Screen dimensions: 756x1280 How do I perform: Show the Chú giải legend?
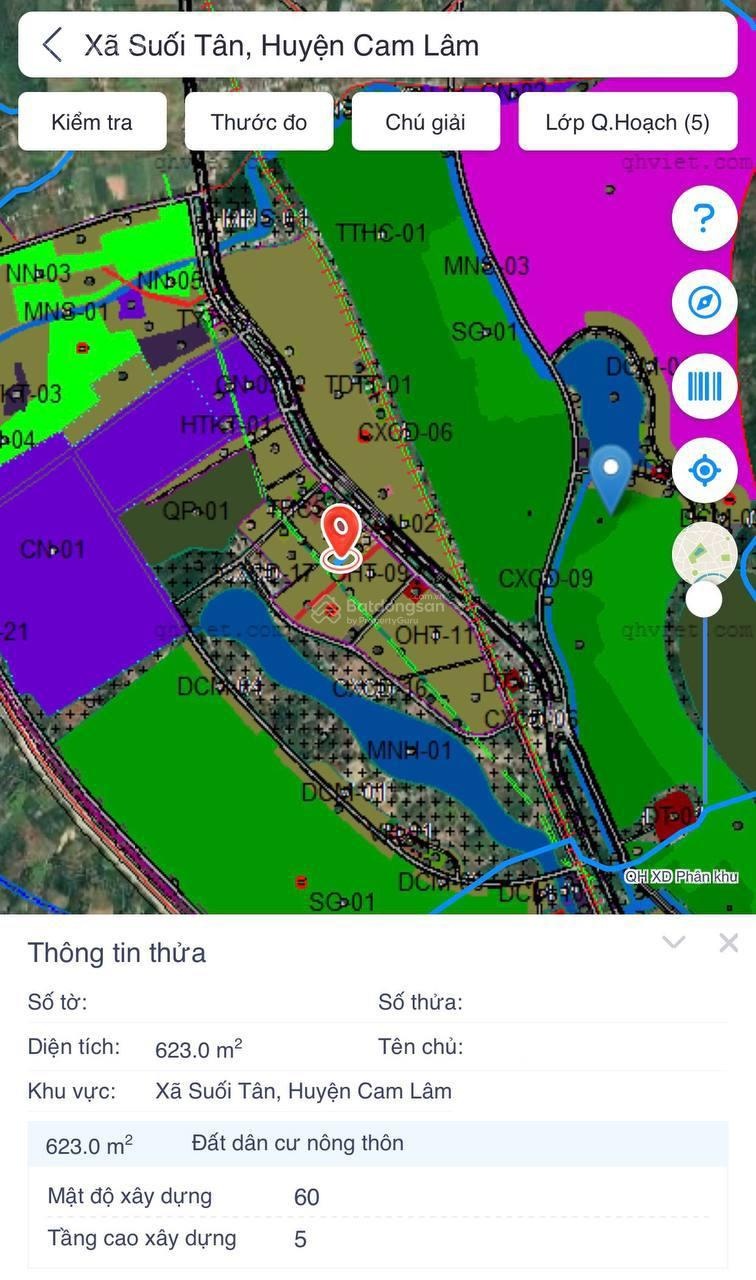coord(426,122)
